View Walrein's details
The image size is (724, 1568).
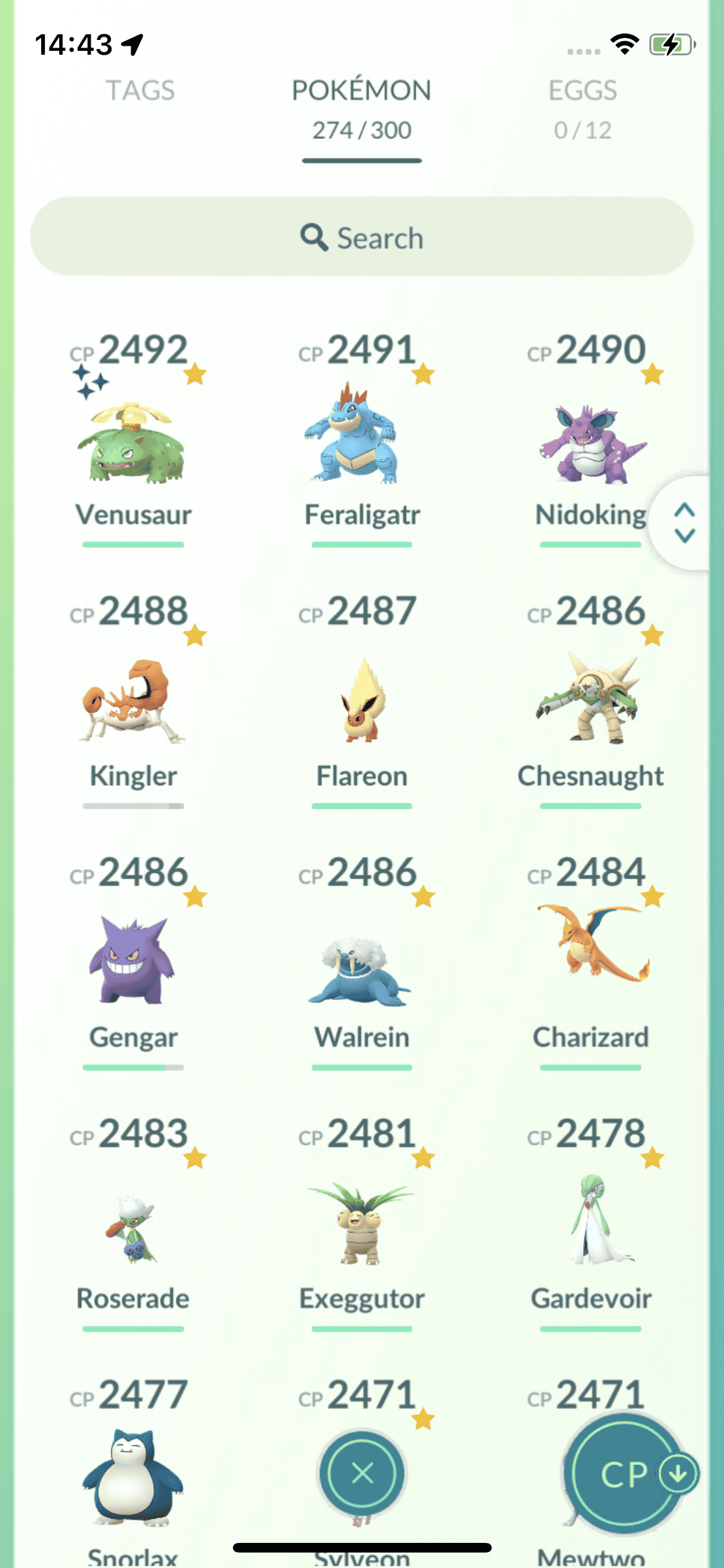tap(362, 966)
